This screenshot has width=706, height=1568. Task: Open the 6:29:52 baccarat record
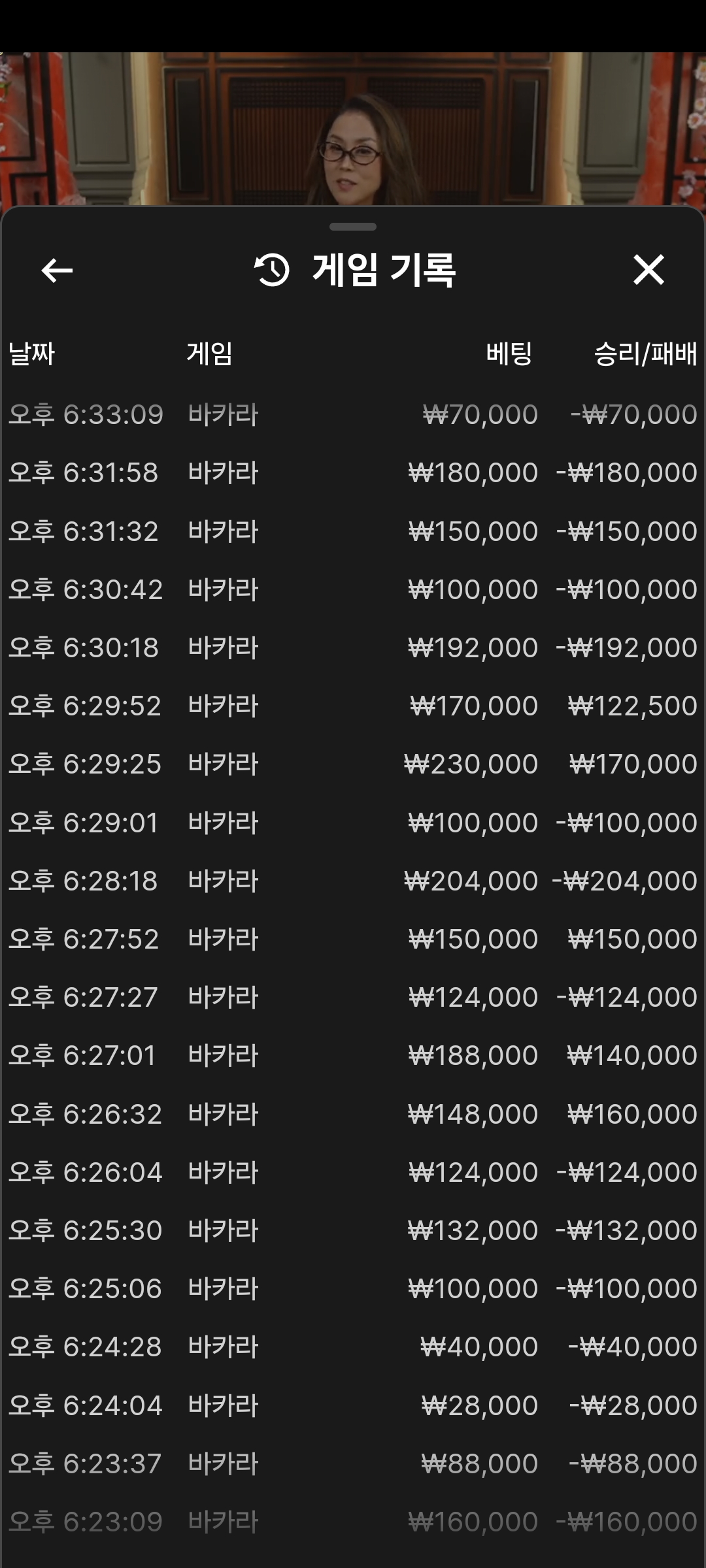[353, 706]
